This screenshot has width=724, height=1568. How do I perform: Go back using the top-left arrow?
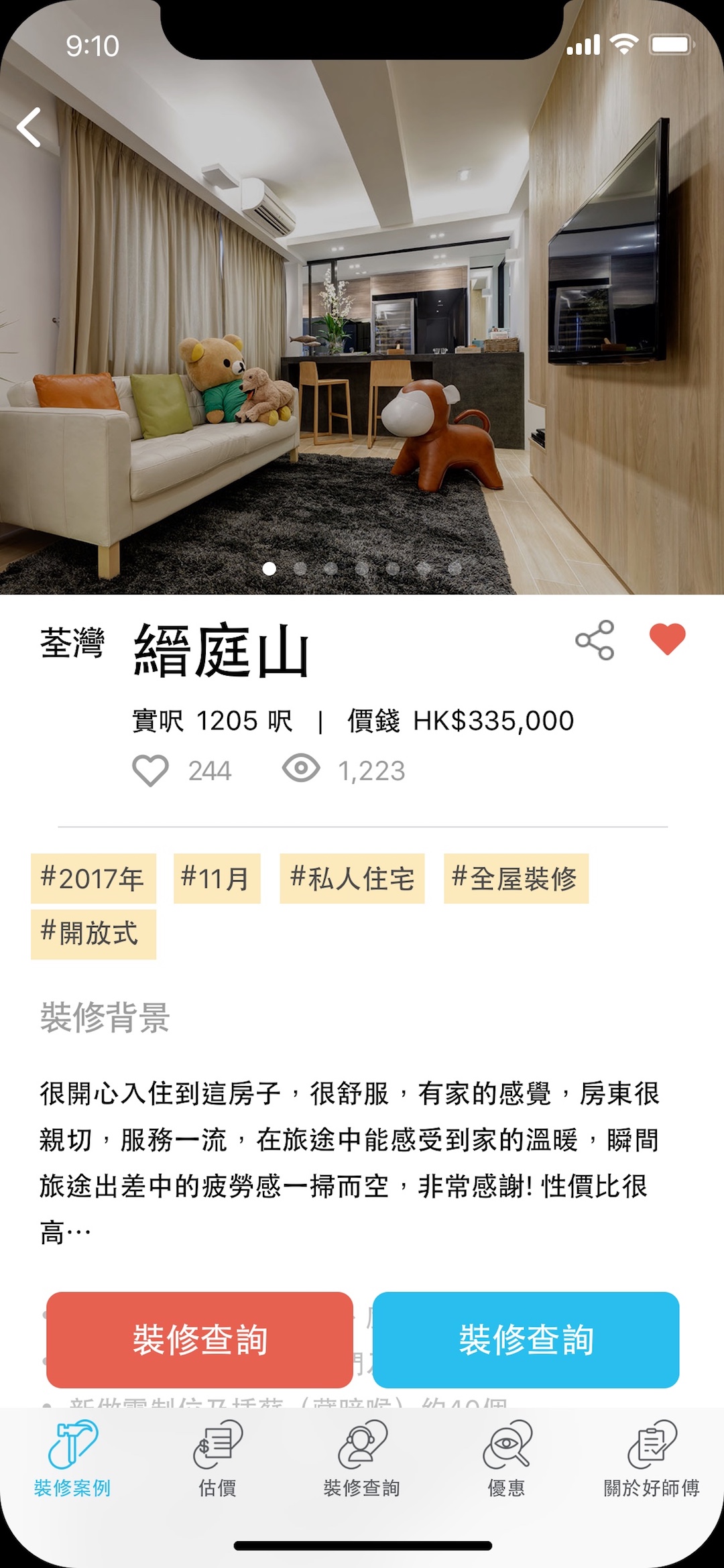[x=29, y=127]
